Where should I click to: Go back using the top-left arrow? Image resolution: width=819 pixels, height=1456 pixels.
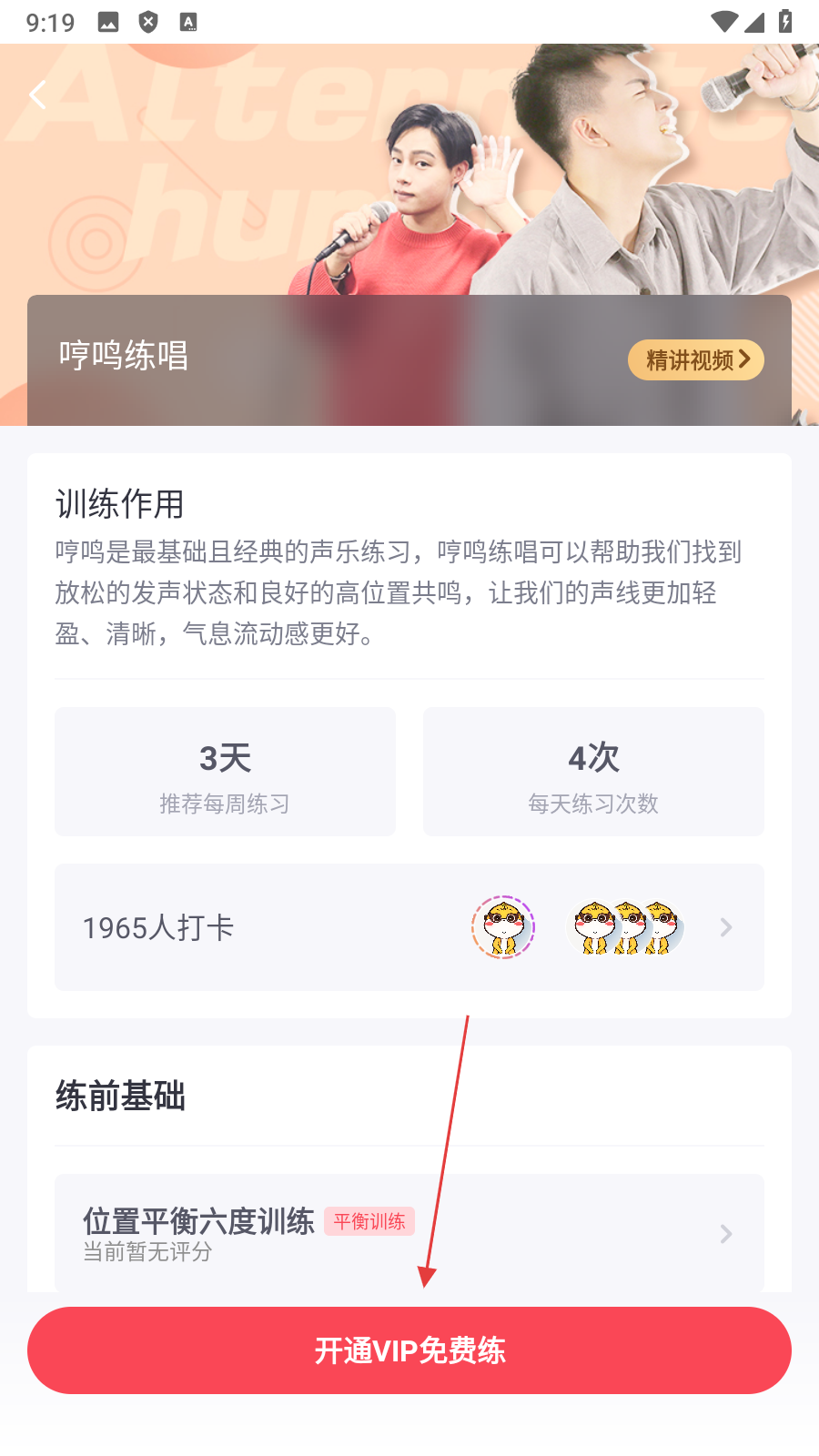click(x=38, y=95)
